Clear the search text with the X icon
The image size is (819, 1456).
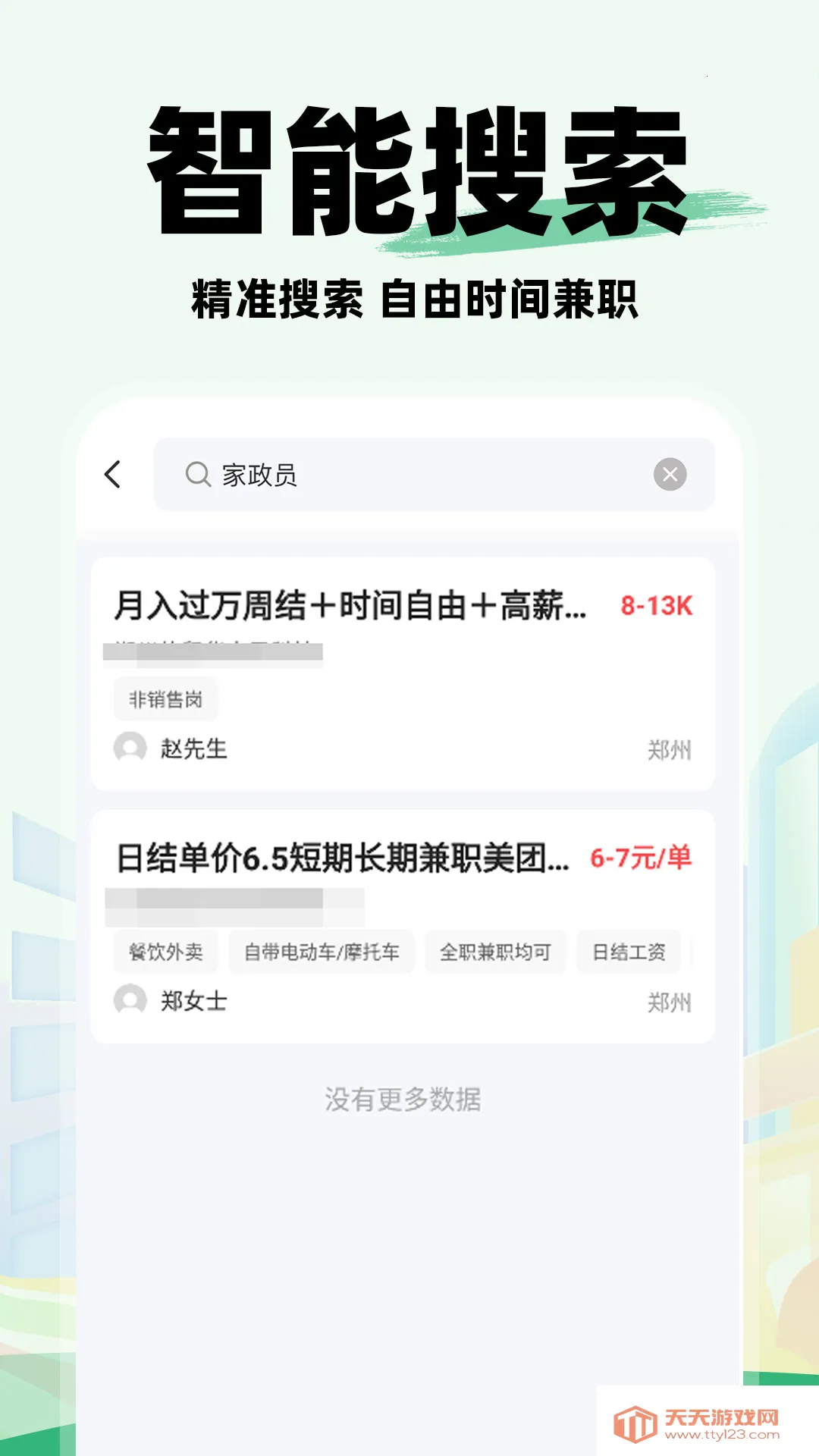pyautogui.click(x=669, y=473)
